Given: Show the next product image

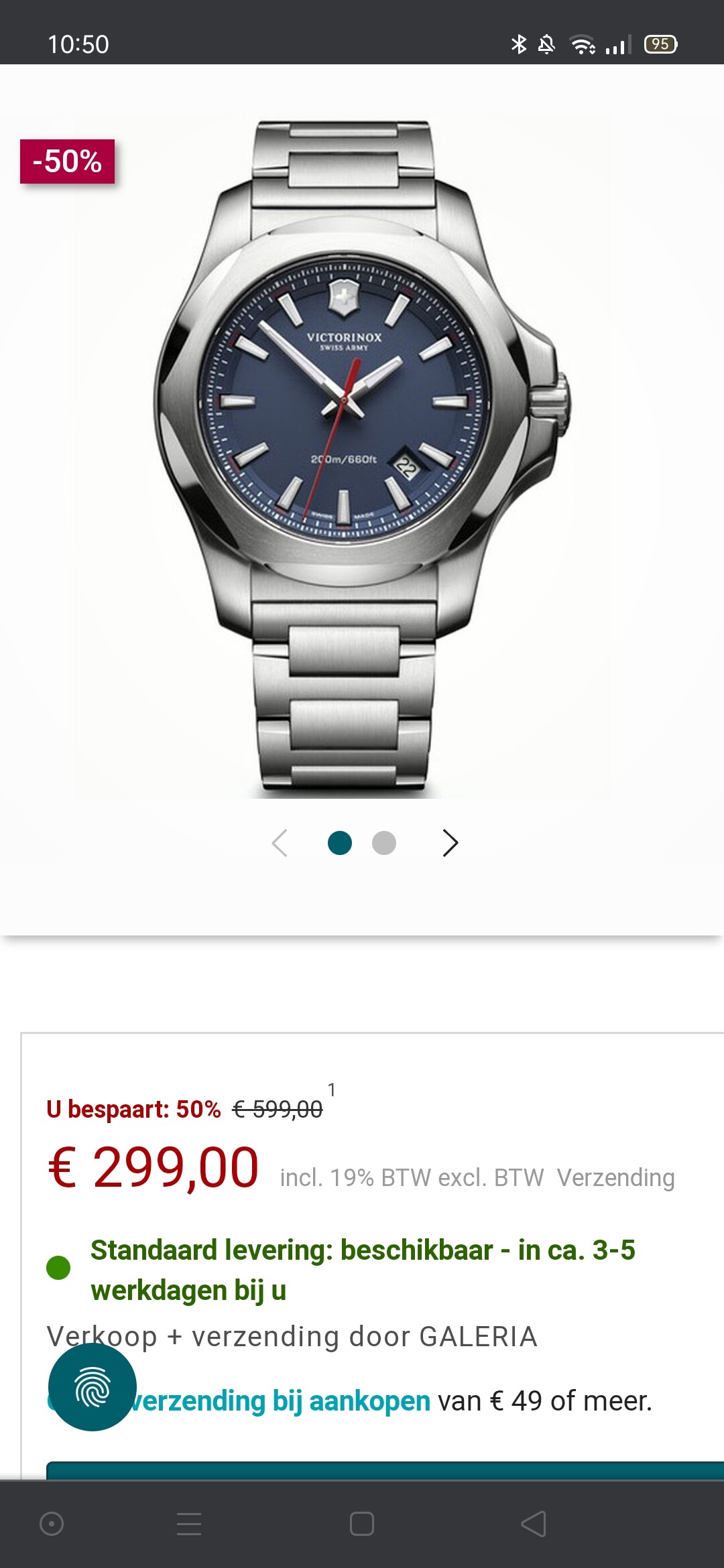Looking at the screenshot, I should coord(450,843).
